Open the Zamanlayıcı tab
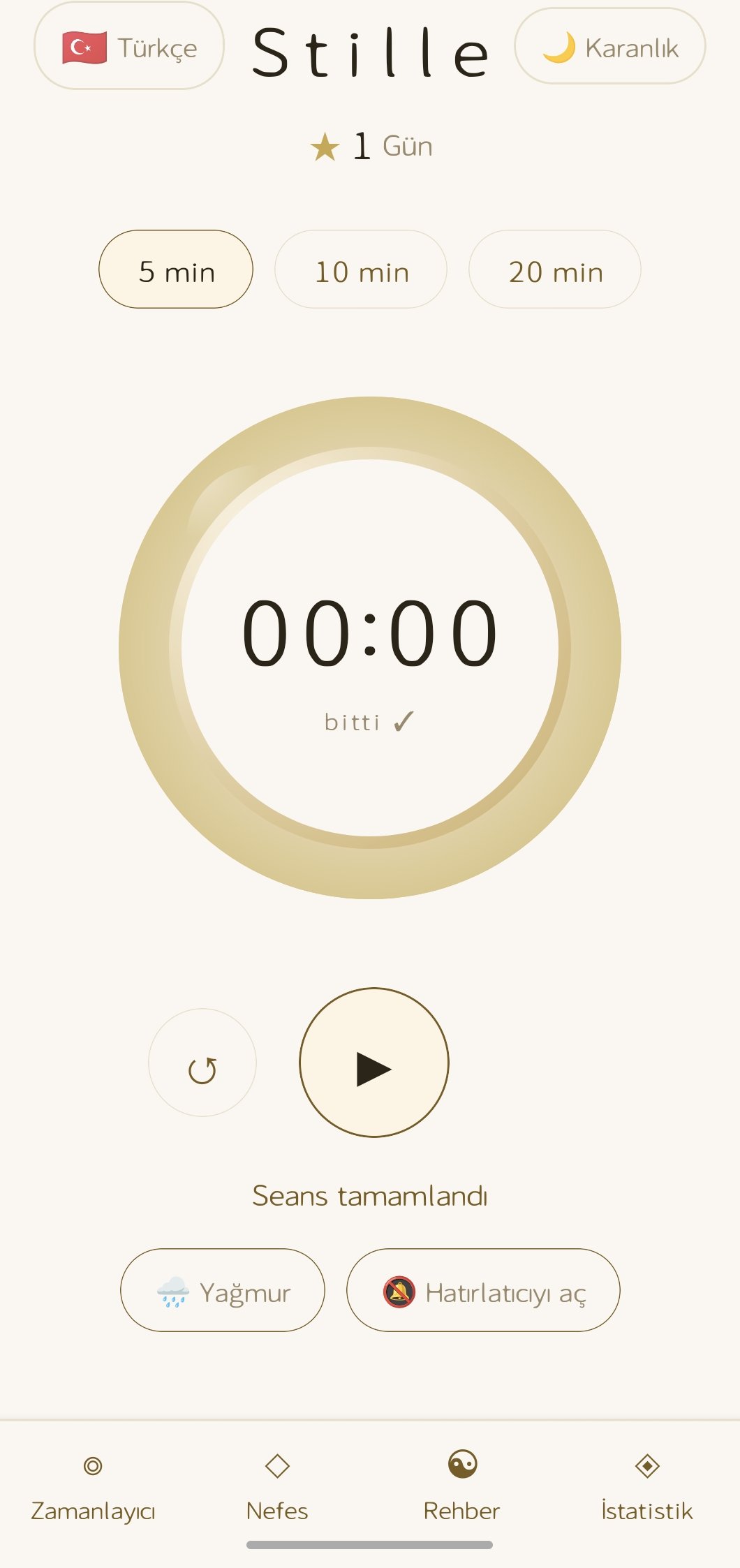The height and width of the screenshot is (1568, 740). point(93,1487)
